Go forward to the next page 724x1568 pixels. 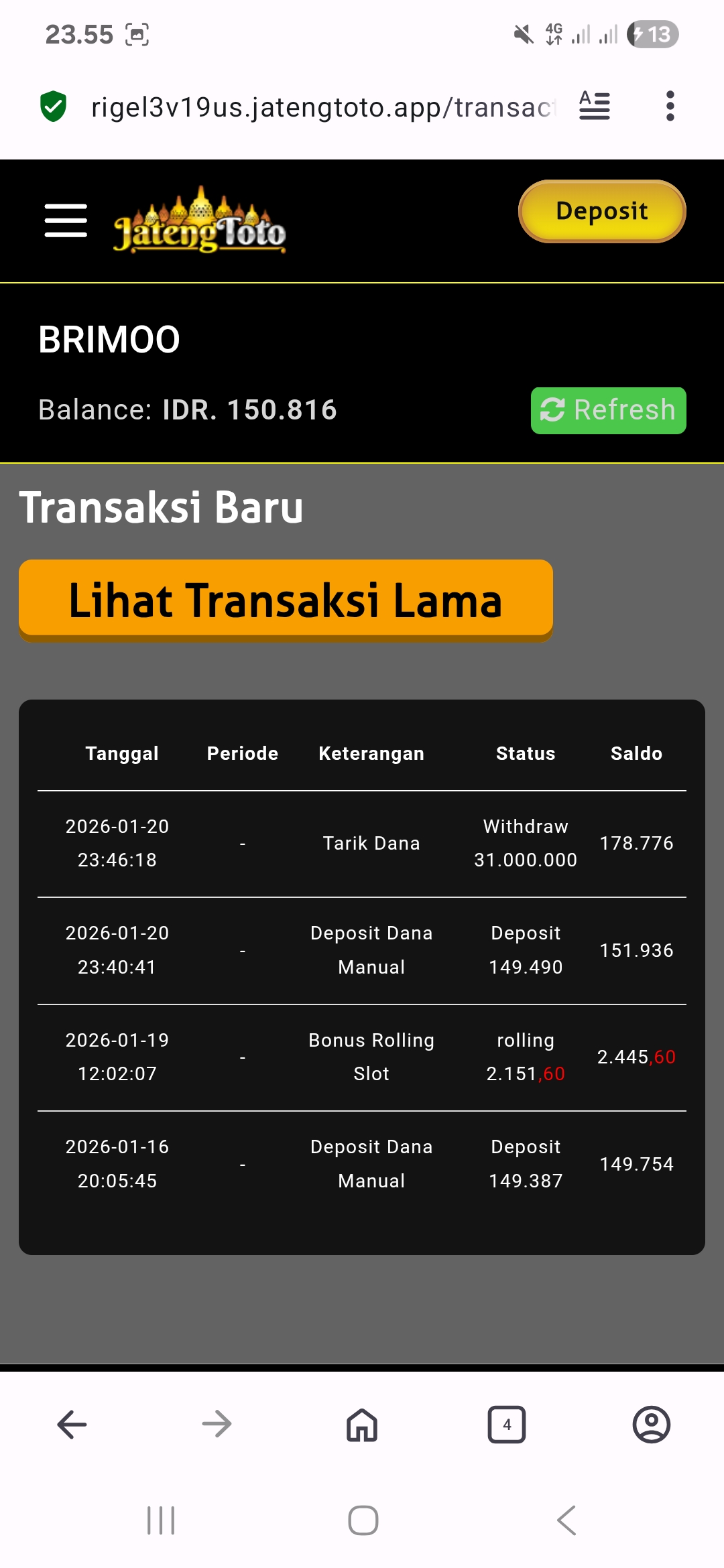tap(217, 1424)
